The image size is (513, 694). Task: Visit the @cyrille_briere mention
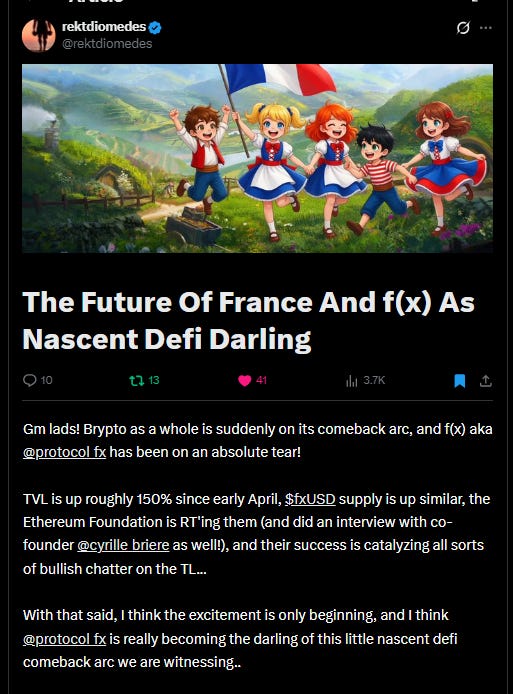[123, 545]
